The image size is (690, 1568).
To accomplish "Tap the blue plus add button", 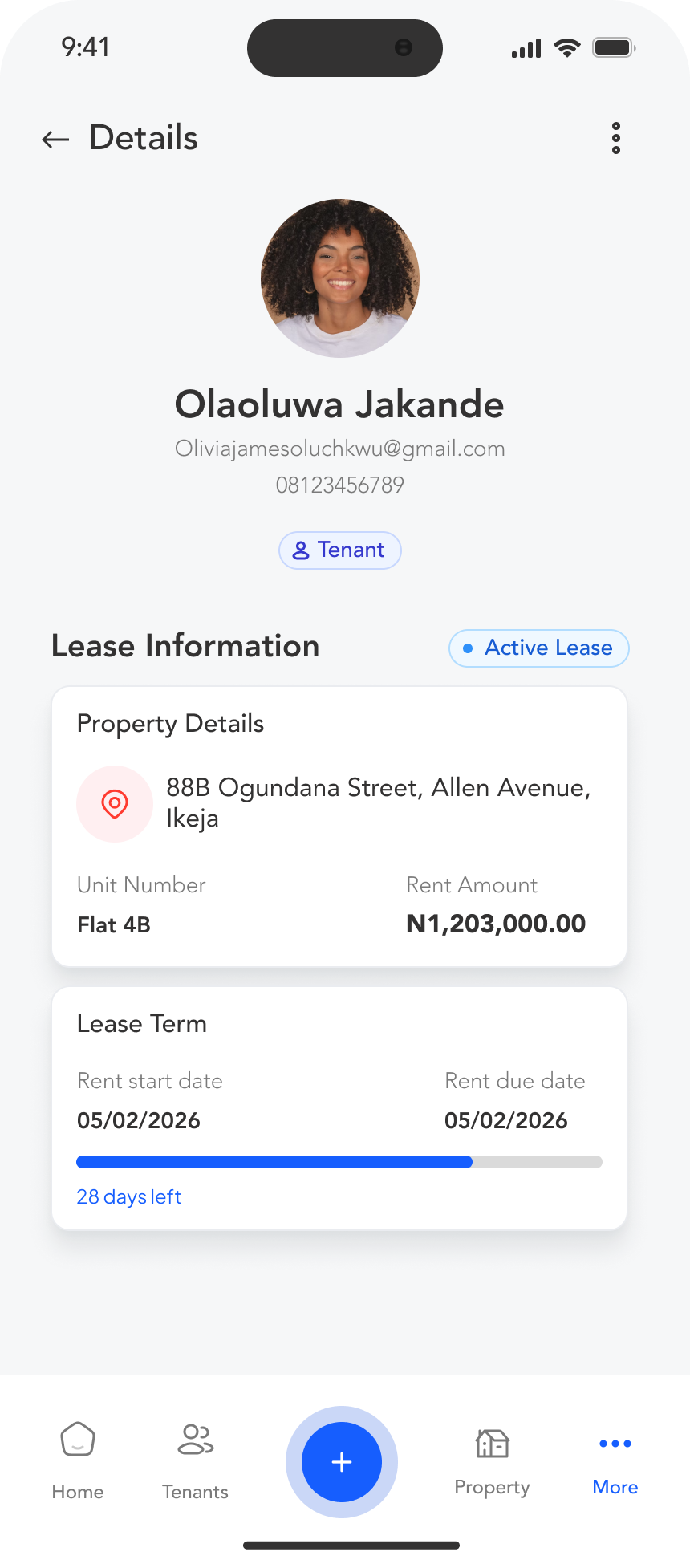I will coord(342,1461).
